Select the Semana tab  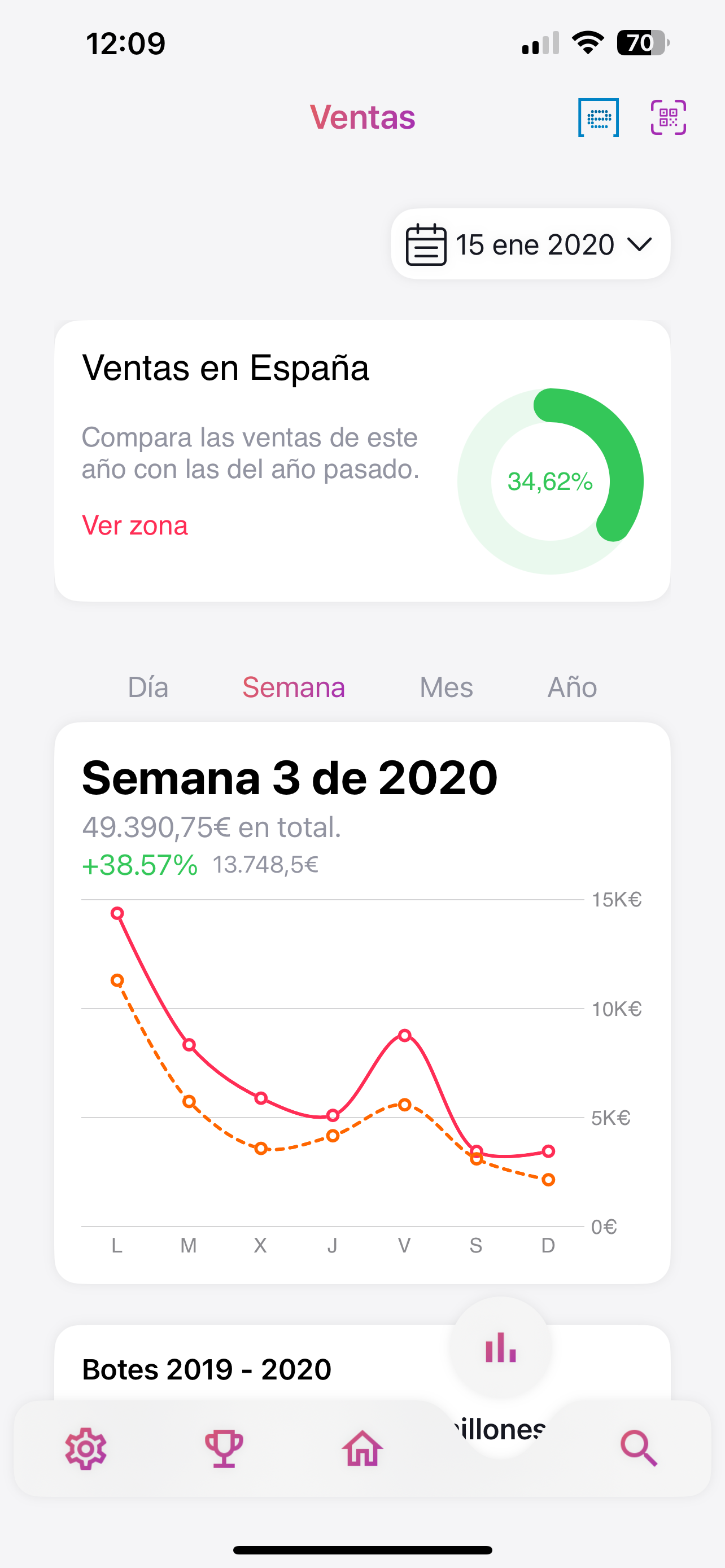(294, 687)
